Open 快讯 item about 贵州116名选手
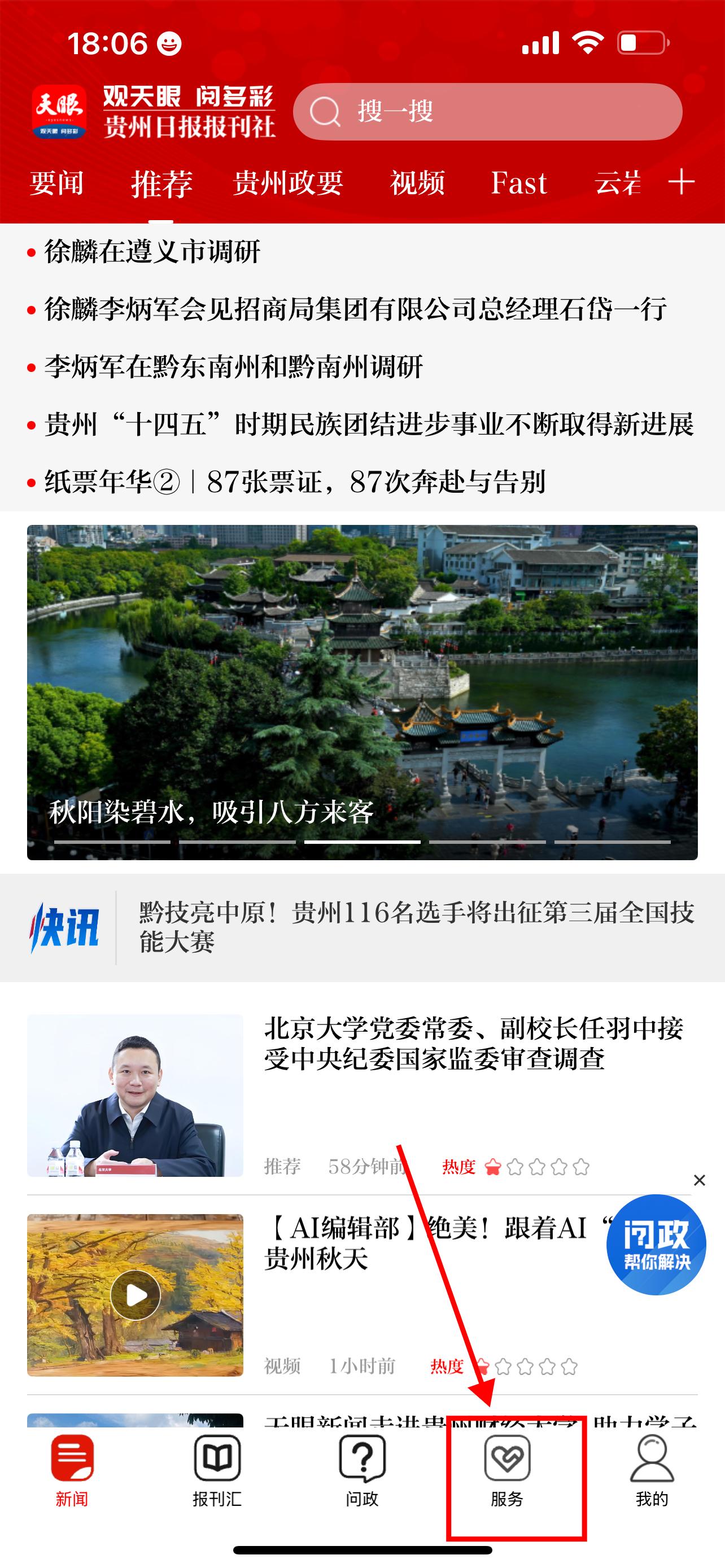This screenshot has height=1568, width=725. (416, 927)
